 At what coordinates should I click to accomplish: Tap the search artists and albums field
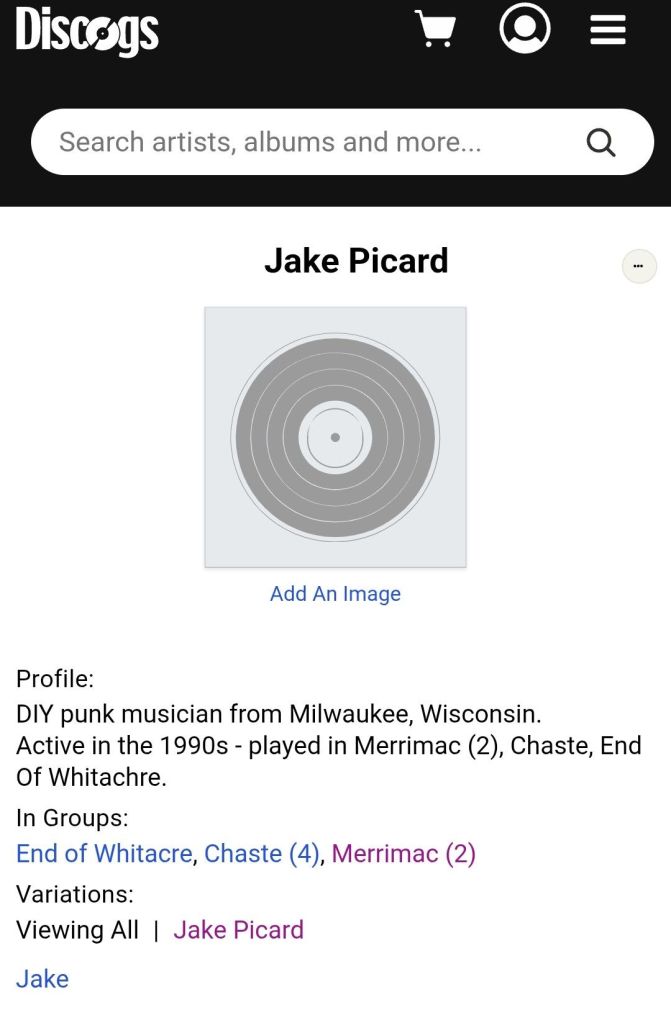click(300, 142)
